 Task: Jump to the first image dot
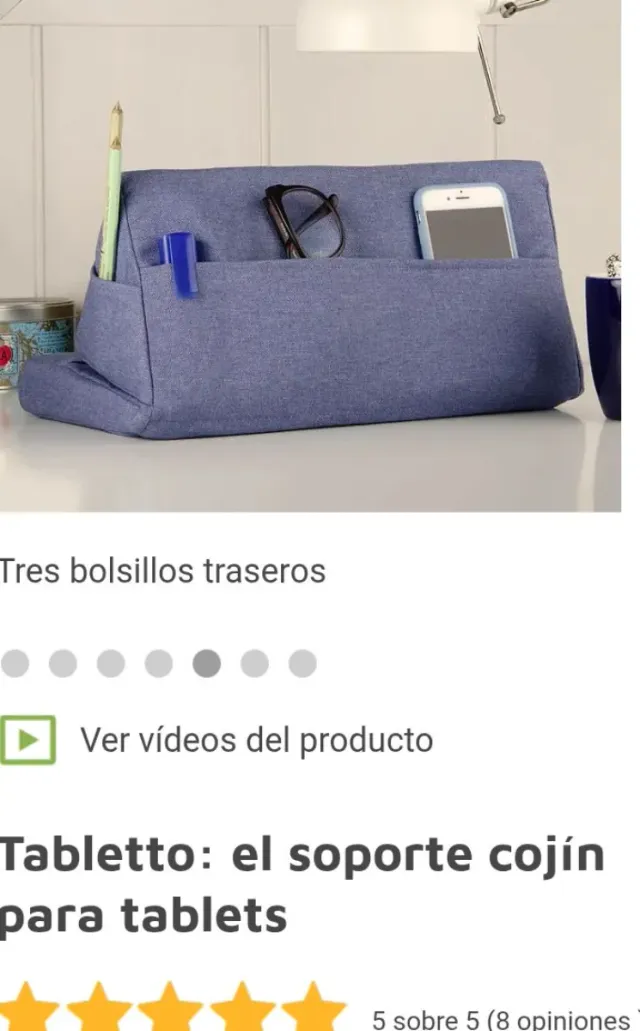[x=15, y=663]
